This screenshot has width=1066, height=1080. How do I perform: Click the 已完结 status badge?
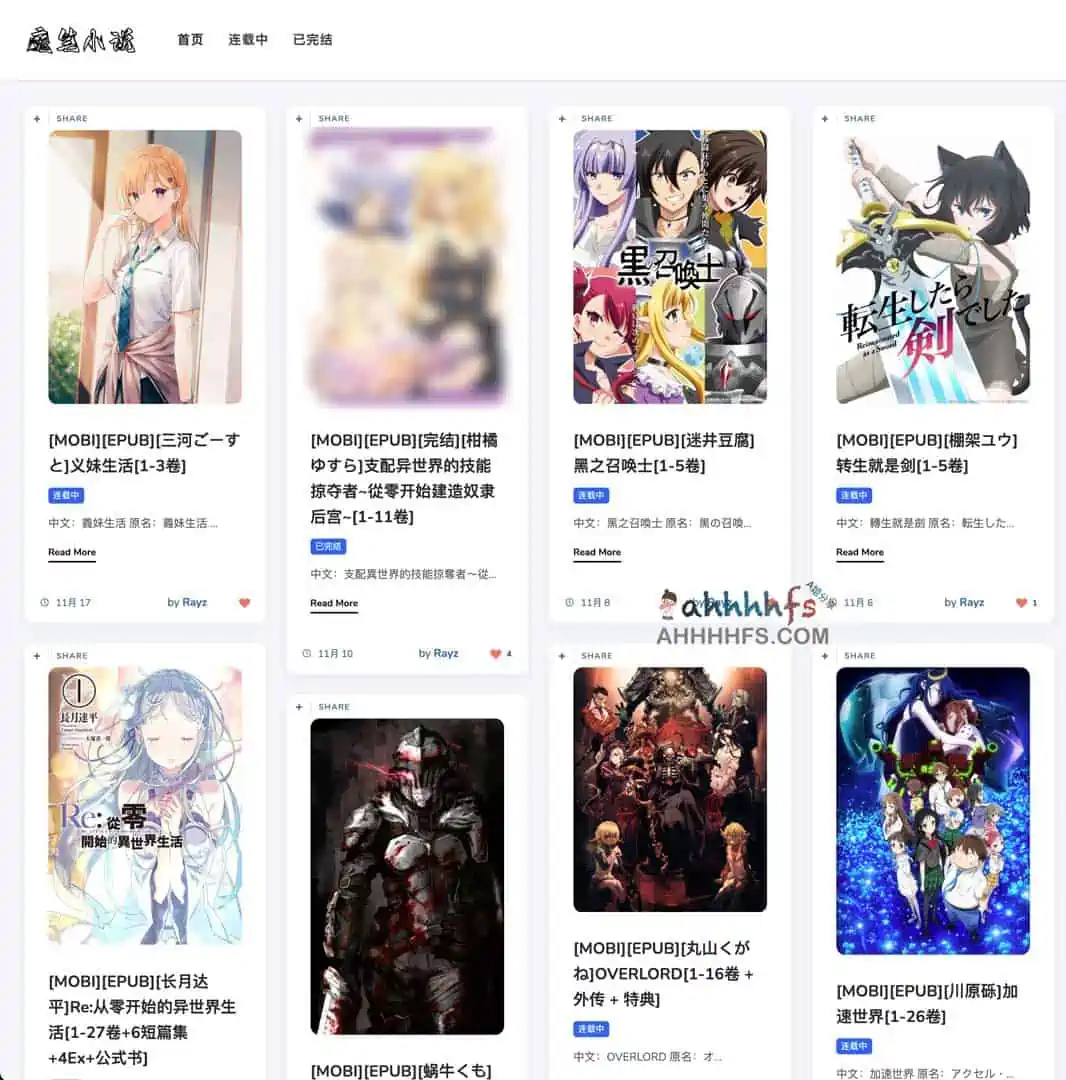(328, 546)
